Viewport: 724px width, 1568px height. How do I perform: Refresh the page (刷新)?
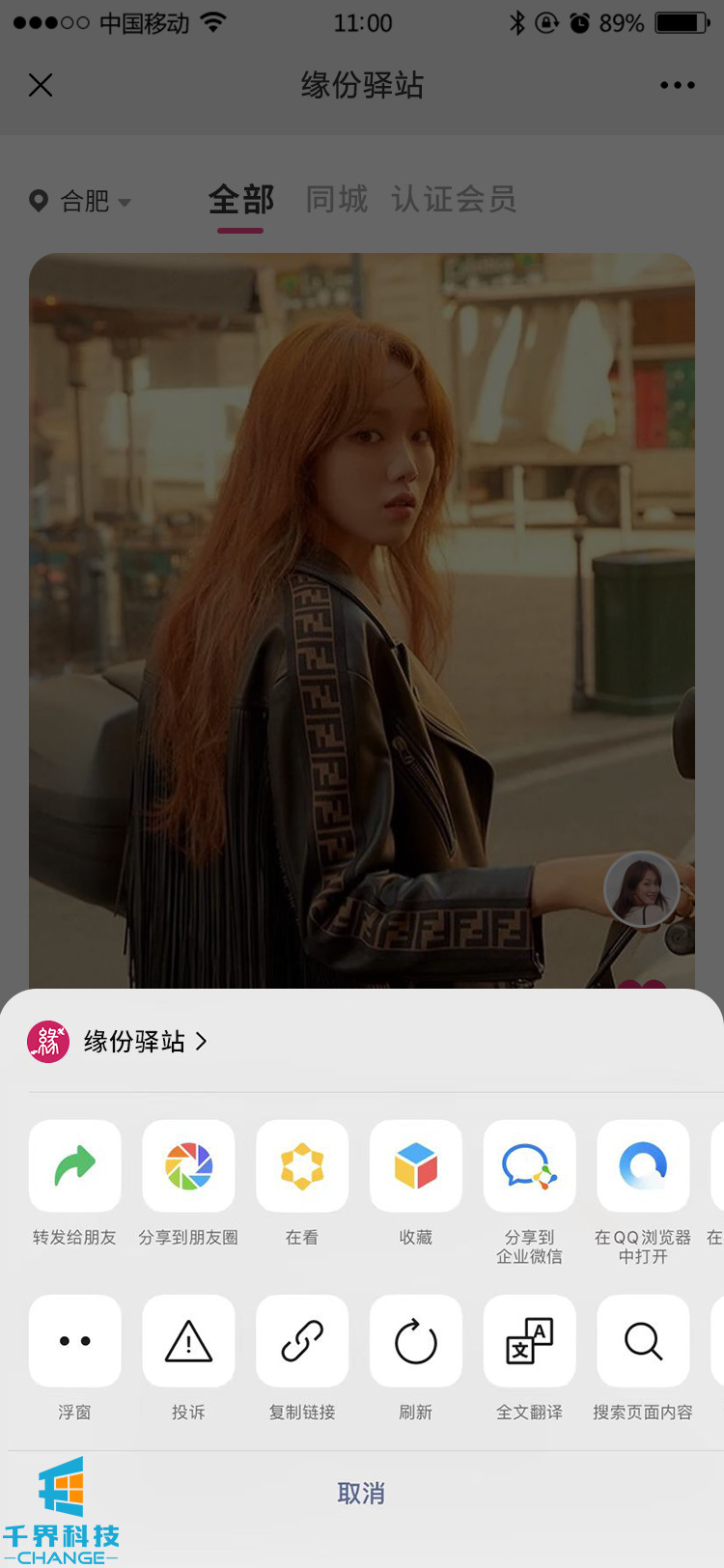[416, 1341]
